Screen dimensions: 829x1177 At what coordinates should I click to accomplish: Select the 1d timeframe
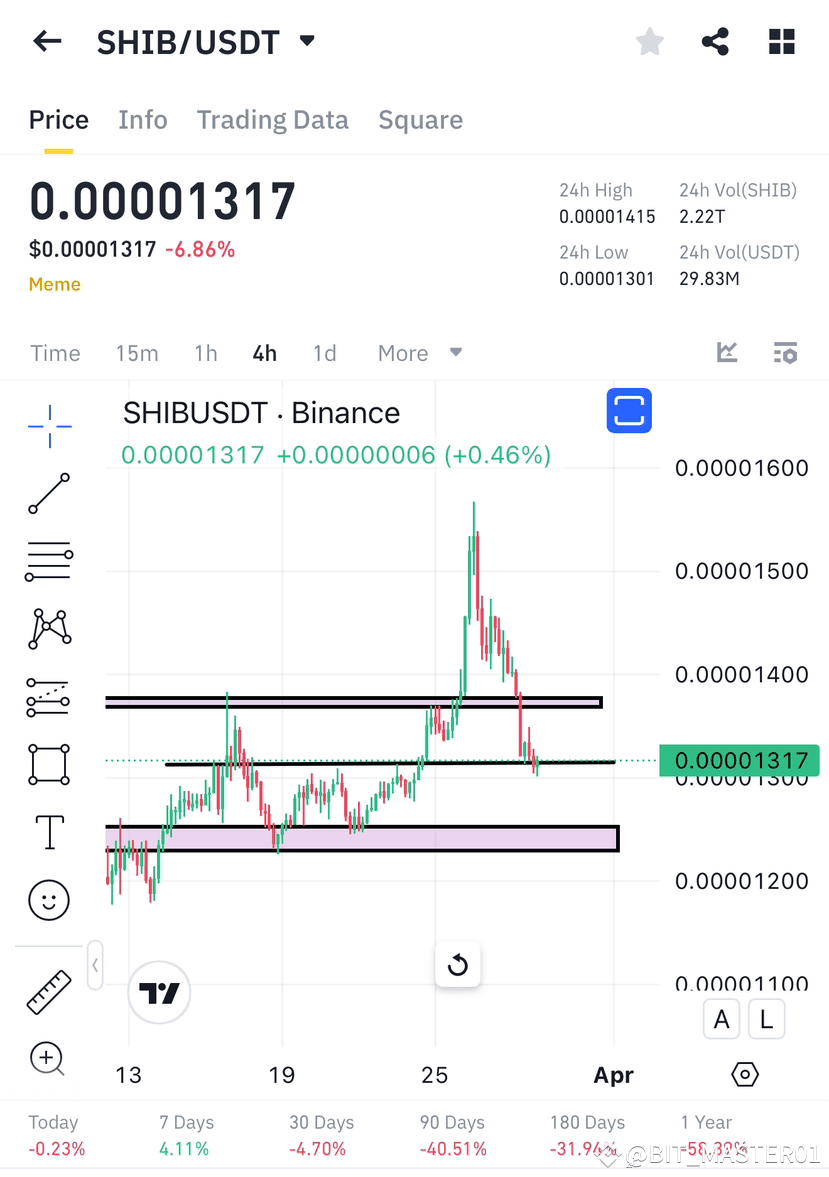324,352
